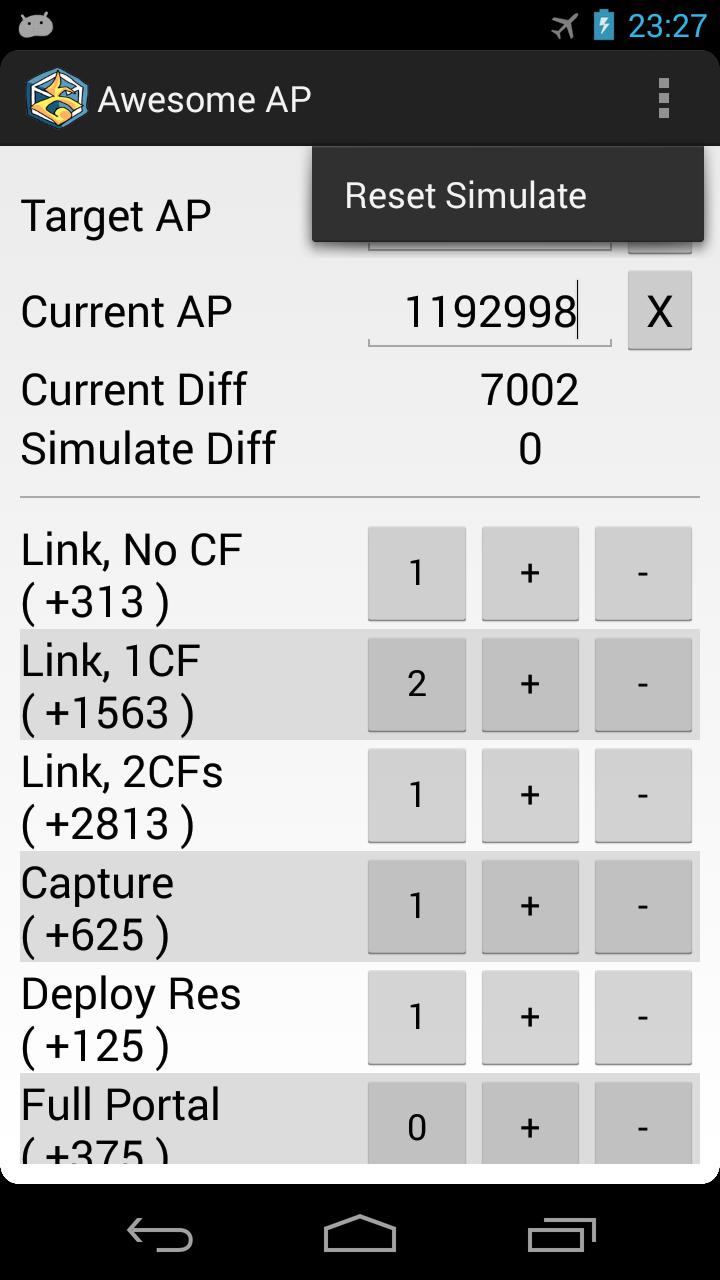This screenshot has height=1280, width=720.
Task: Increment the Deploy Res count
Action: (530, 1017)
